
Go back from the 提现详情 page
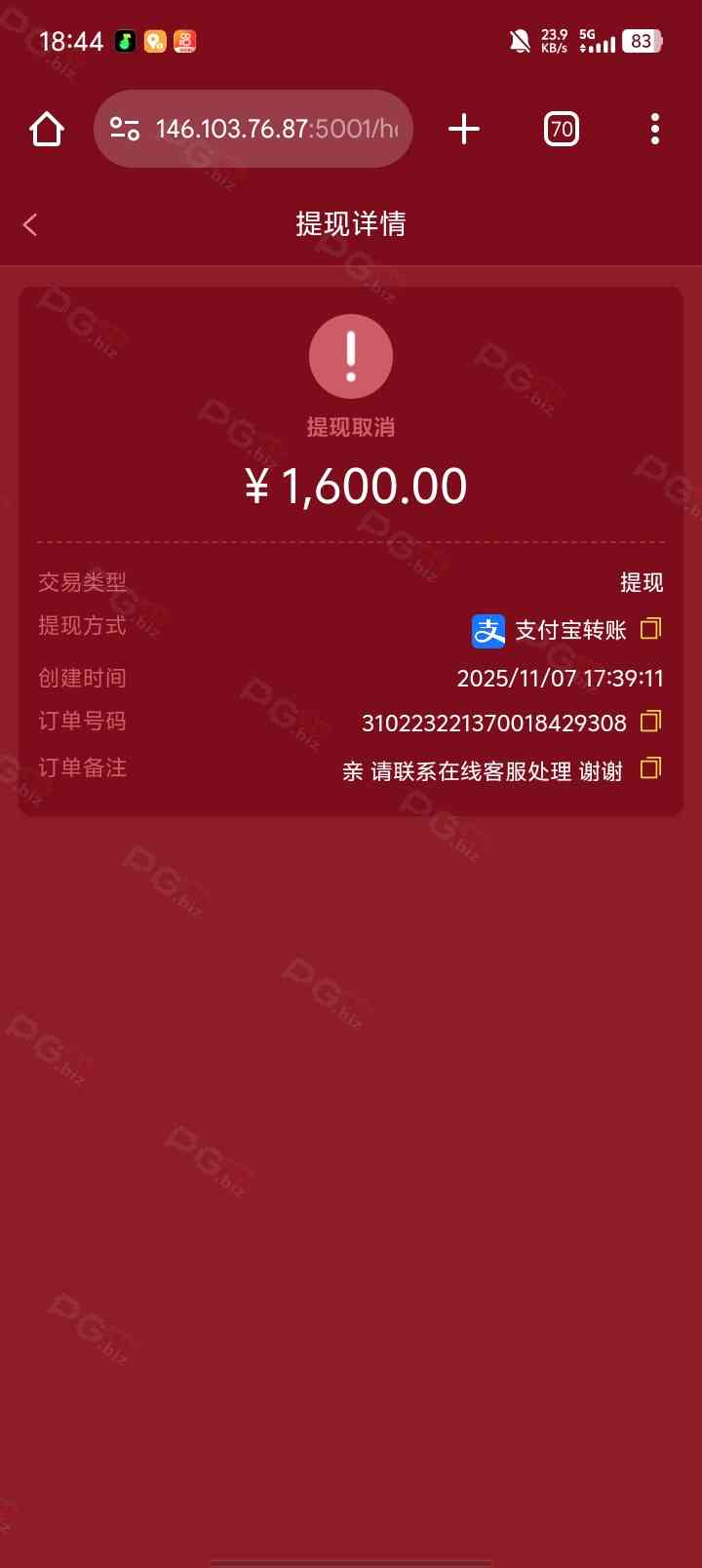30,224
